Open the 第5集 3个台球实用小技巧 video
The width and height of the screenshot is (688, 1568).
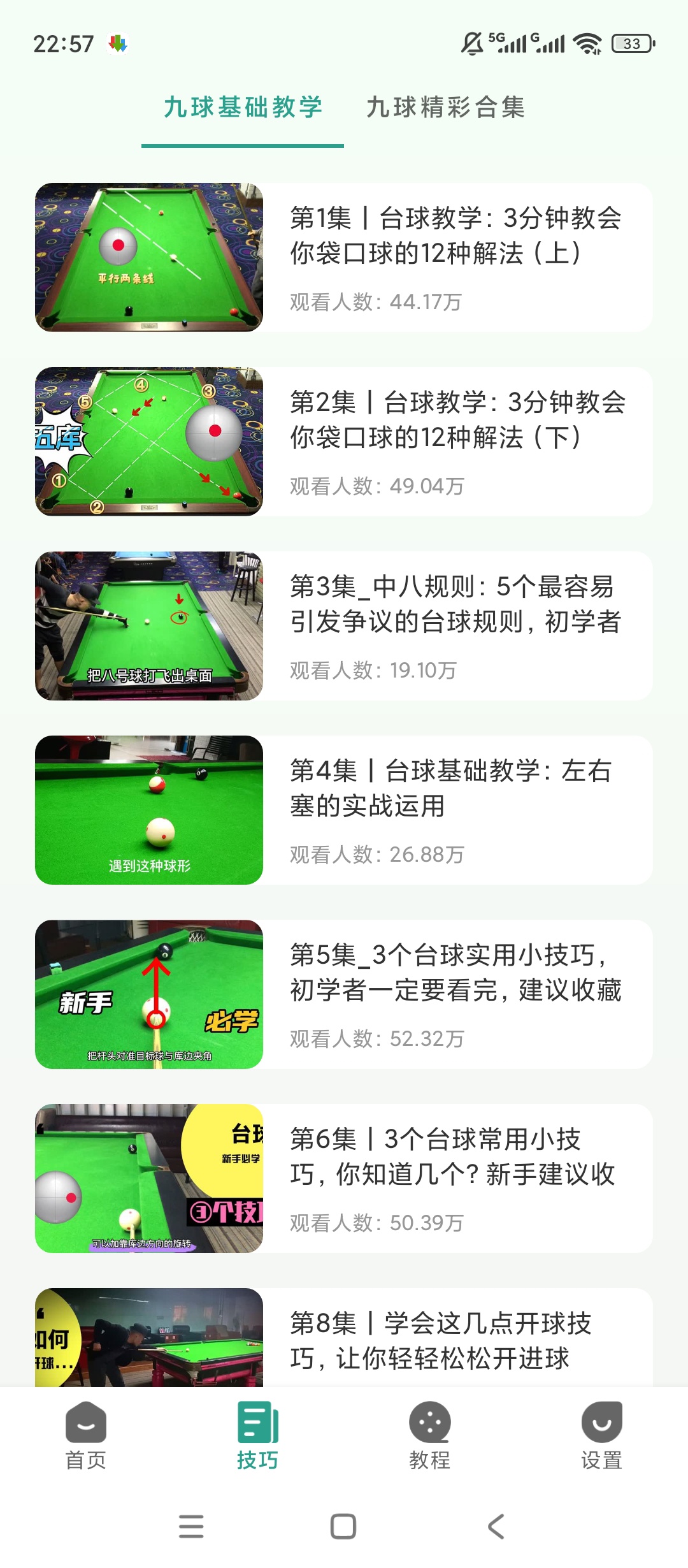pos(343,994)
